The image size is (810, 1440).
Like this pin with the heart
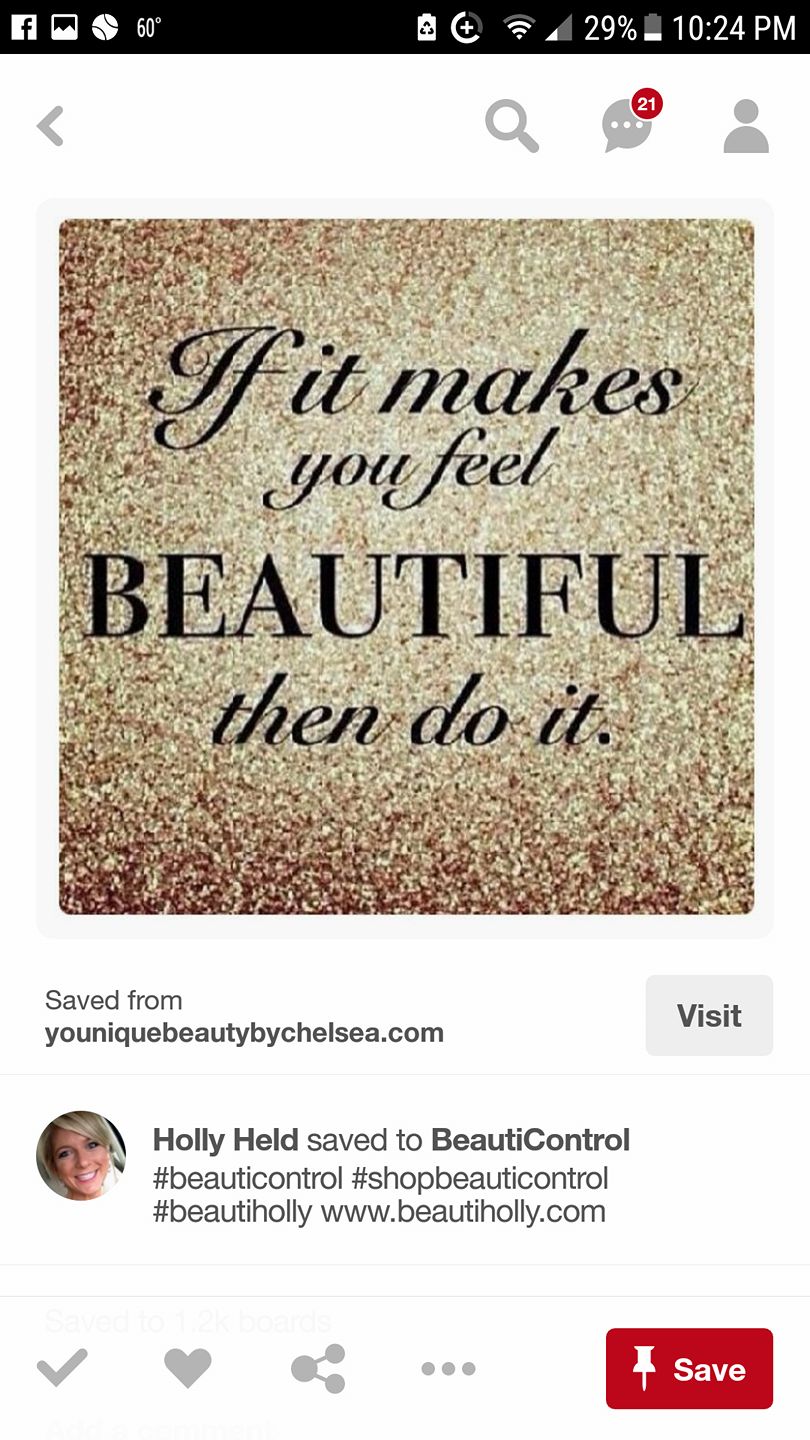pyautogui.click(x=188, y=1368)
